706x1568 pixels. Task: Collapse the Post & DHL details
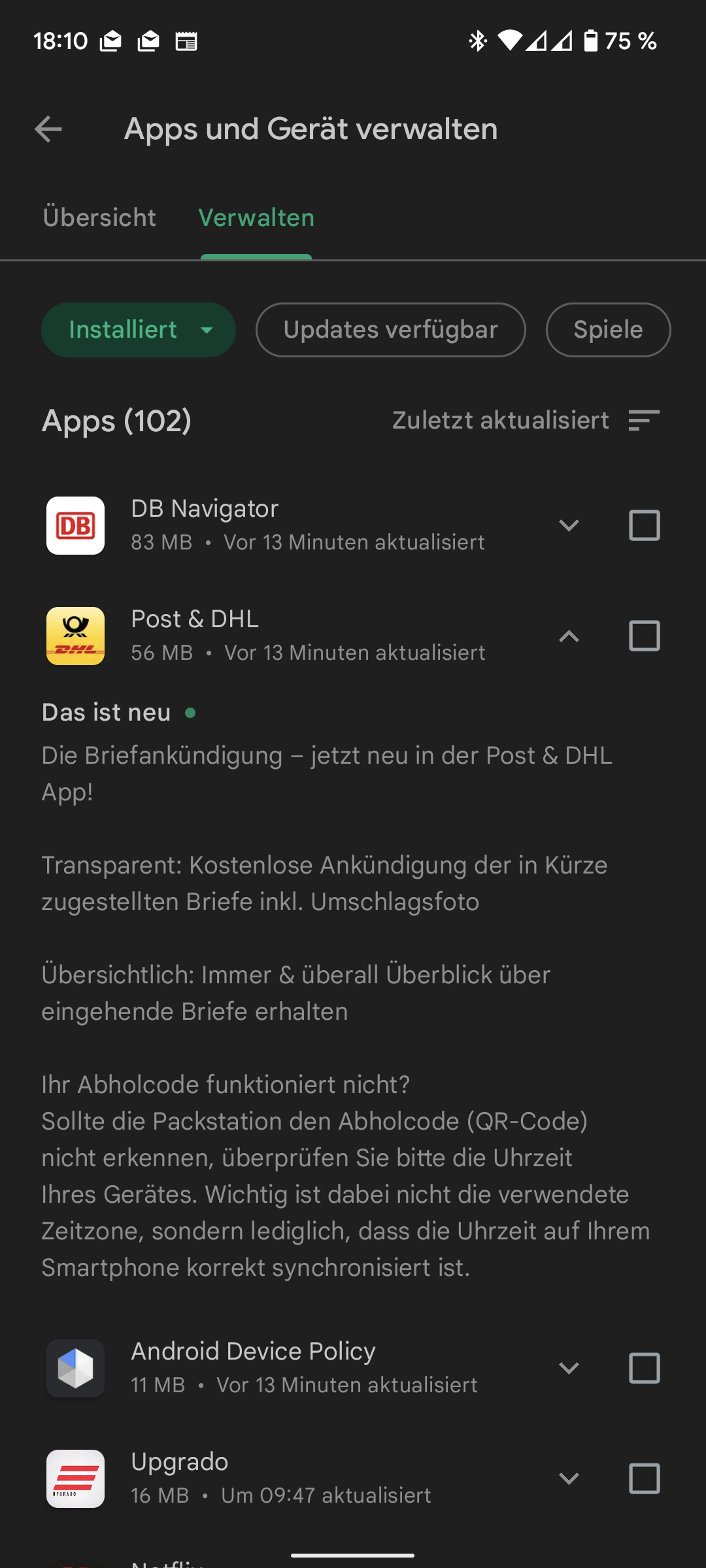[569, 636]
